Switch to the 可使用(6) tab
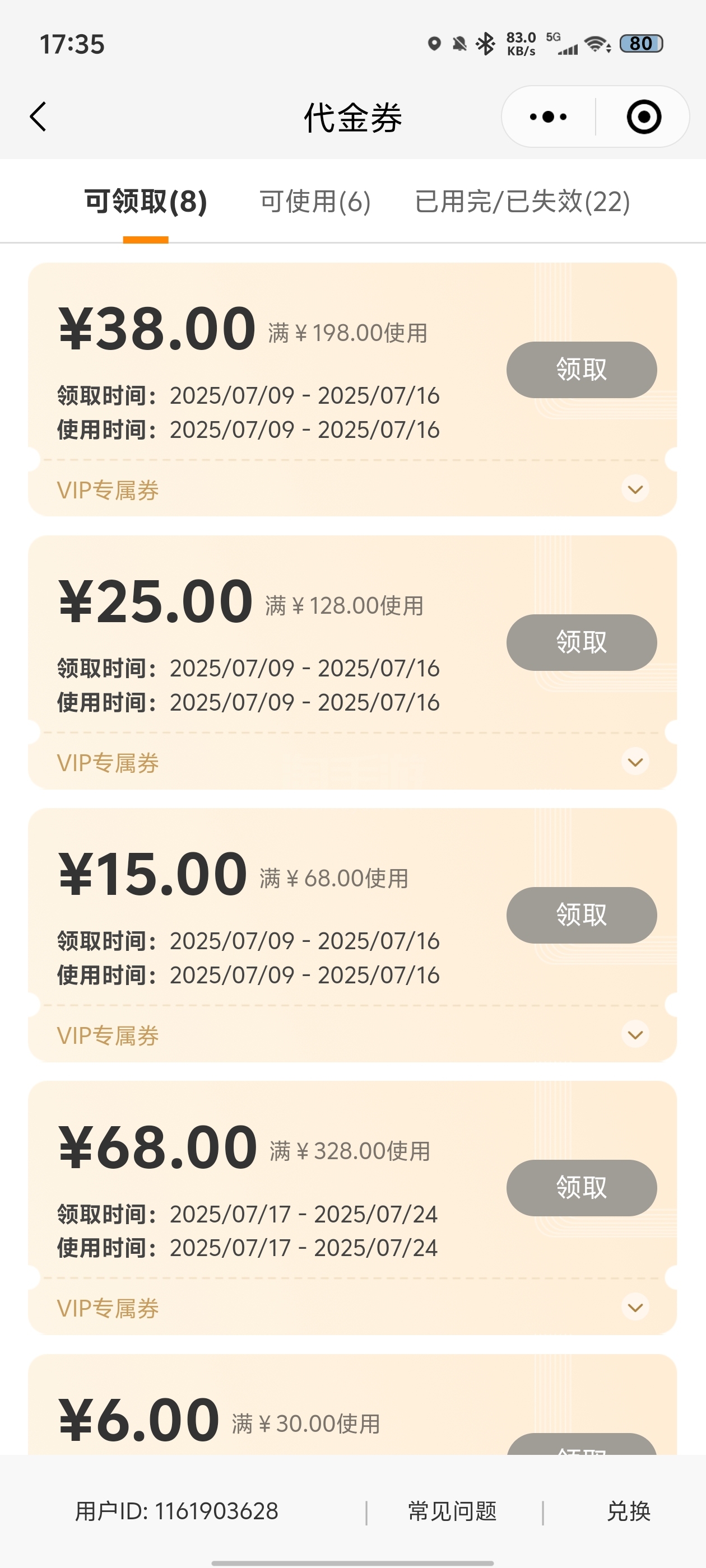 click(315, 202)
